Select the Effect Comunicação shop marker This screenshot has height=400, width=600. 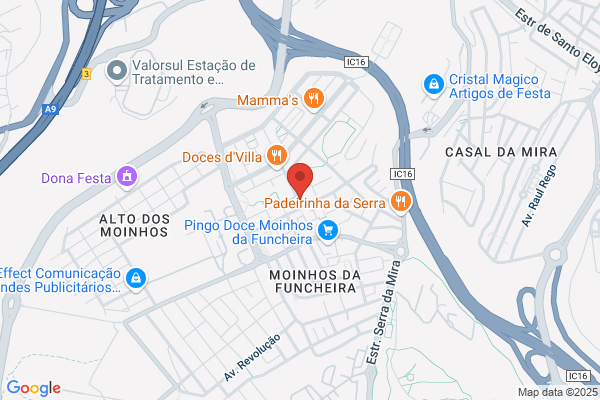pos(136,279)
